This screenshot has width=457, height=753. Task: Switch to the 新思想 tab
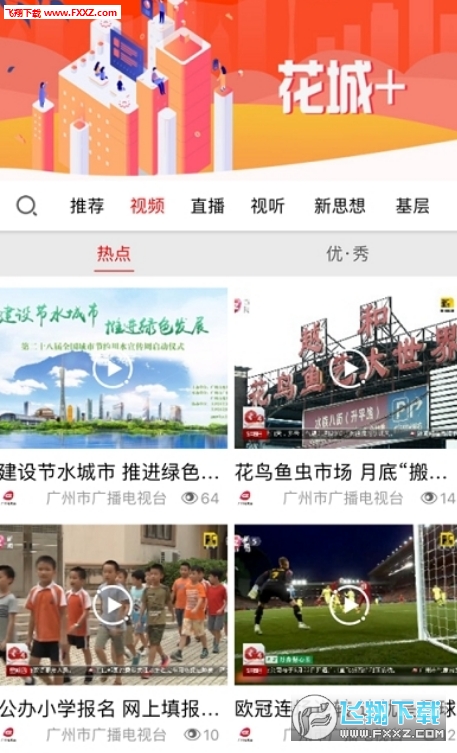click(x=339, y=206)
